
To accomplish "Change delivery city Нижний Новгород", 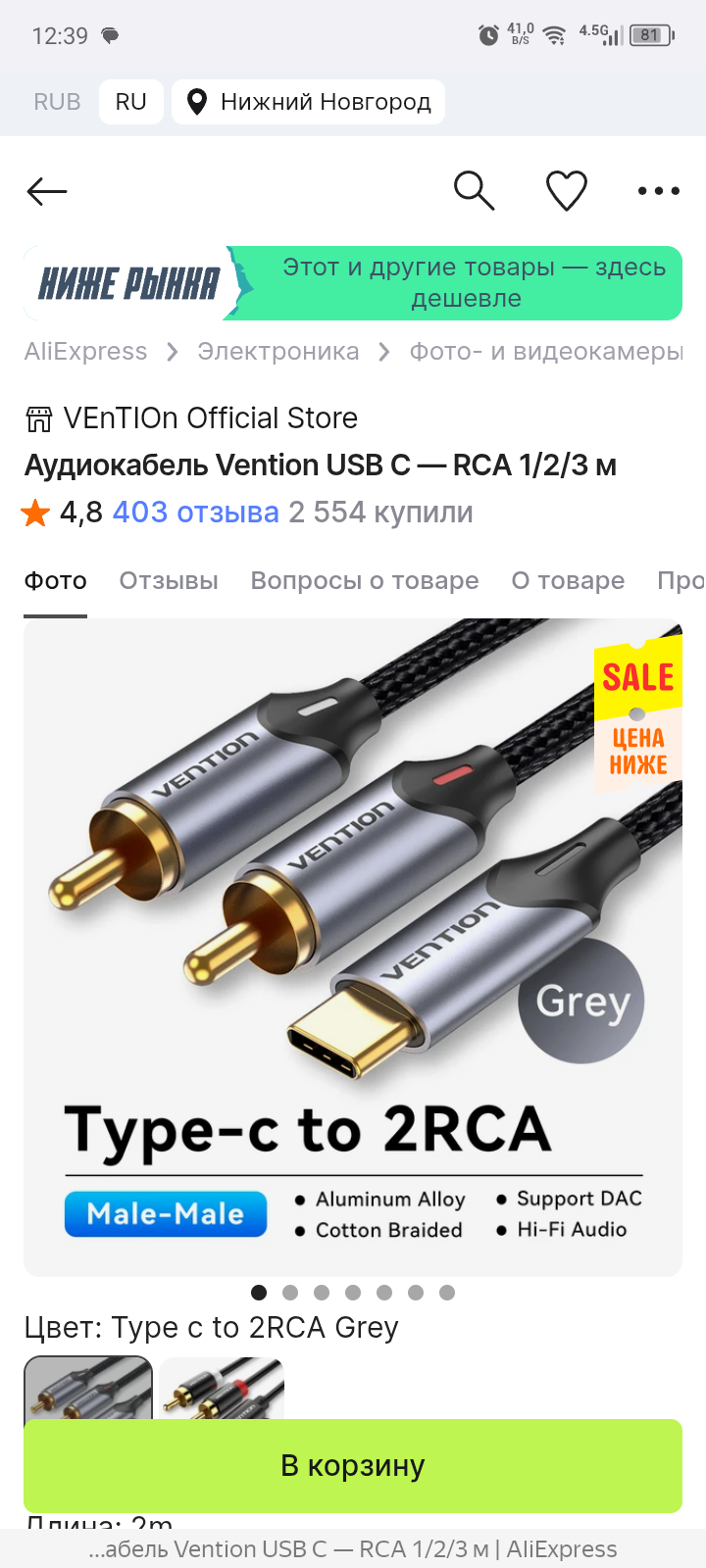I will click(308, 102).
